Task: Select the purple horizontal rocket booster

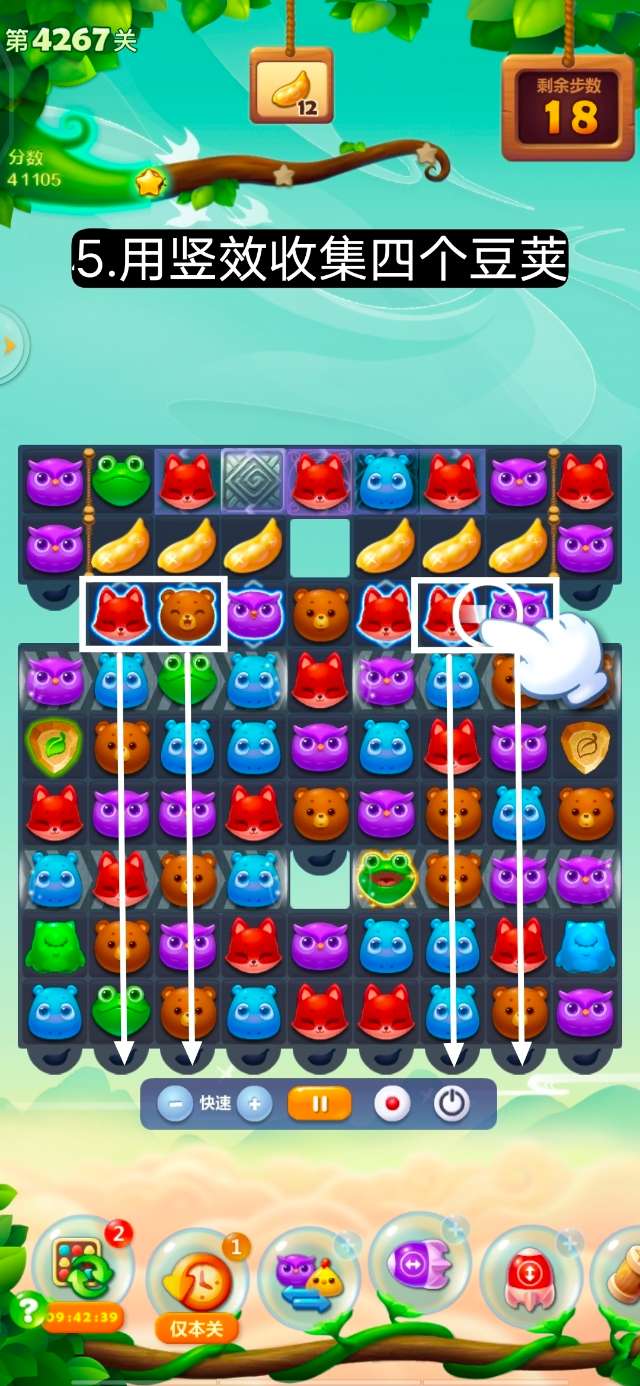Action: point(418,1265)
